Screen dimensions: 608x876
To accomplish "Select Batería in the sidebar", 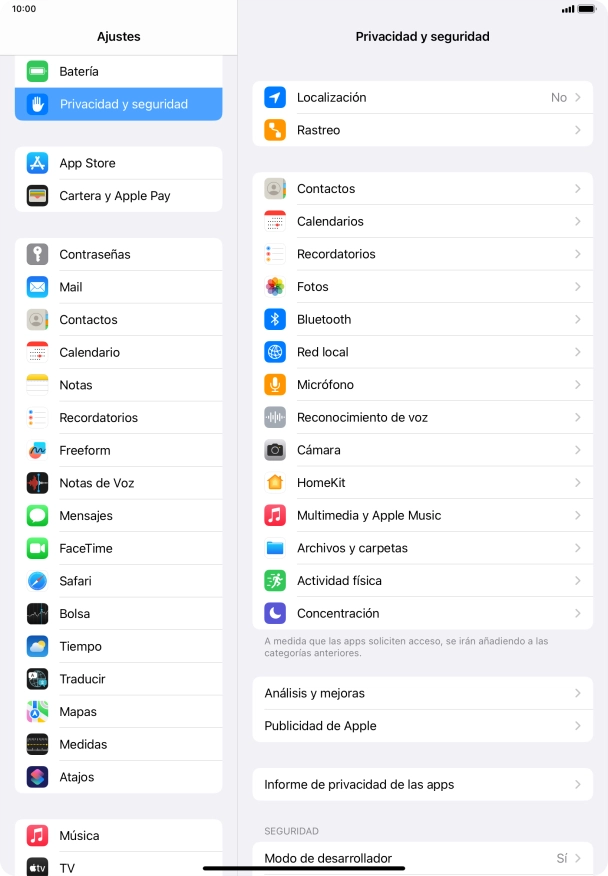I will point(118,72).
